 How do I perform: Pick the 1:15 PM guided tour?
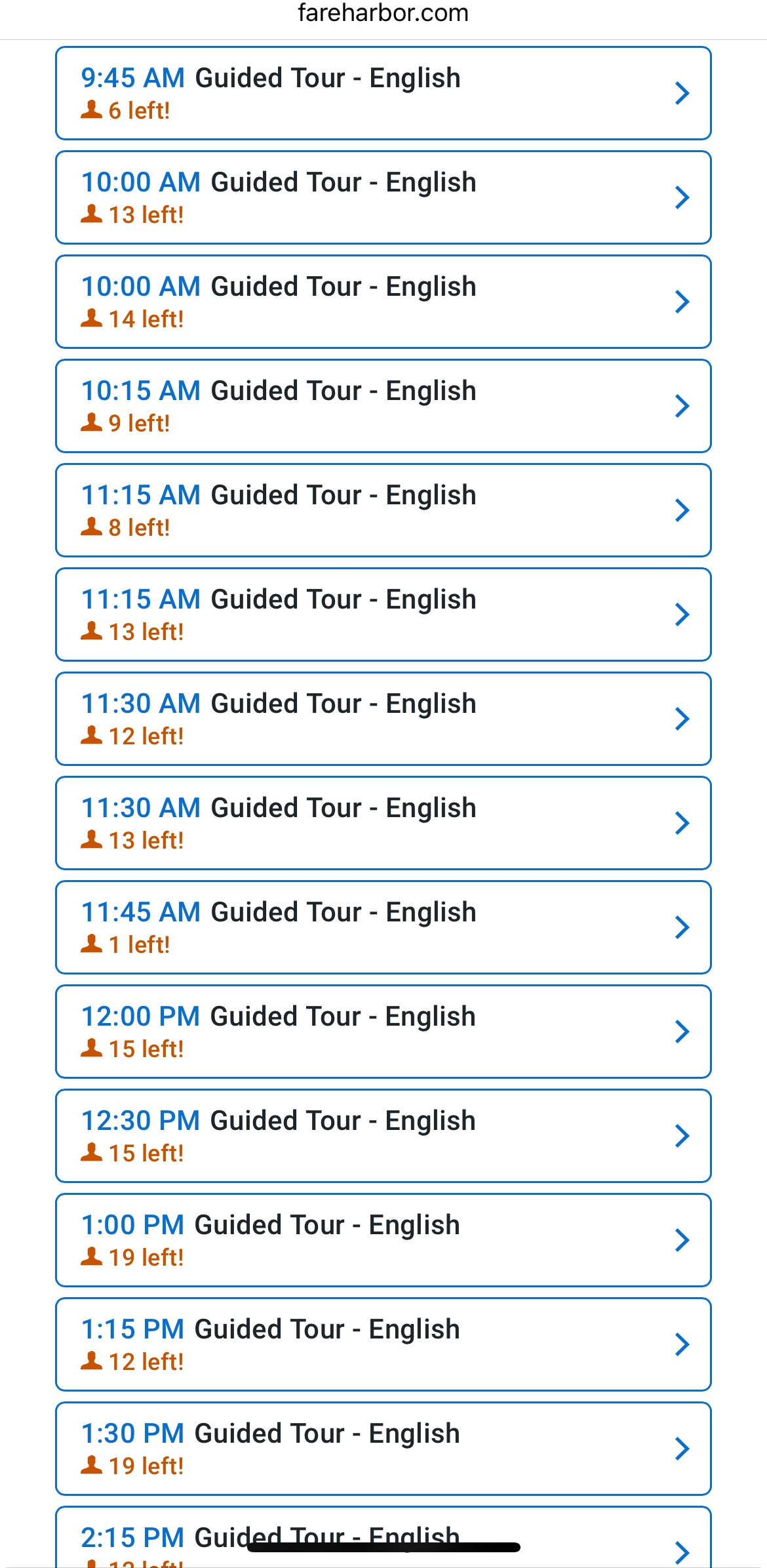point(383,1344)
